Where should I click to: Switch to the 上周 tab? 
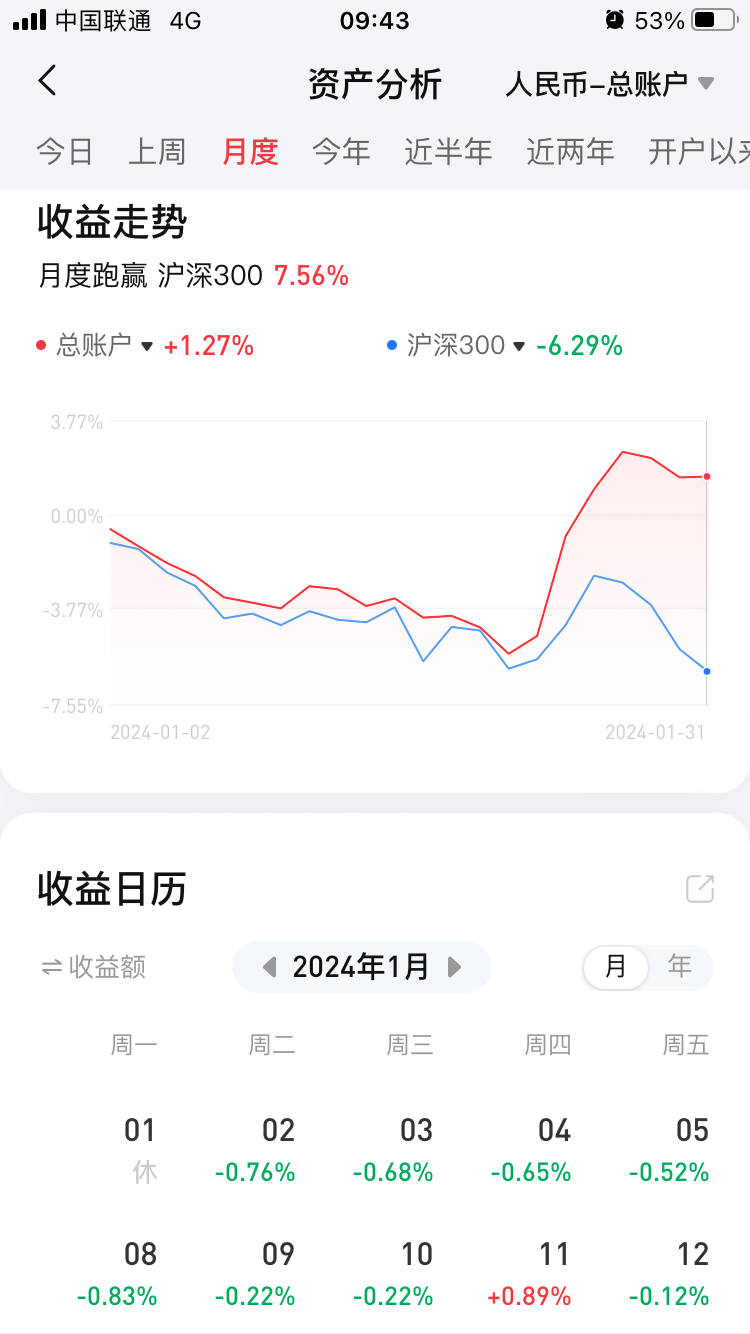click(157, 151)
